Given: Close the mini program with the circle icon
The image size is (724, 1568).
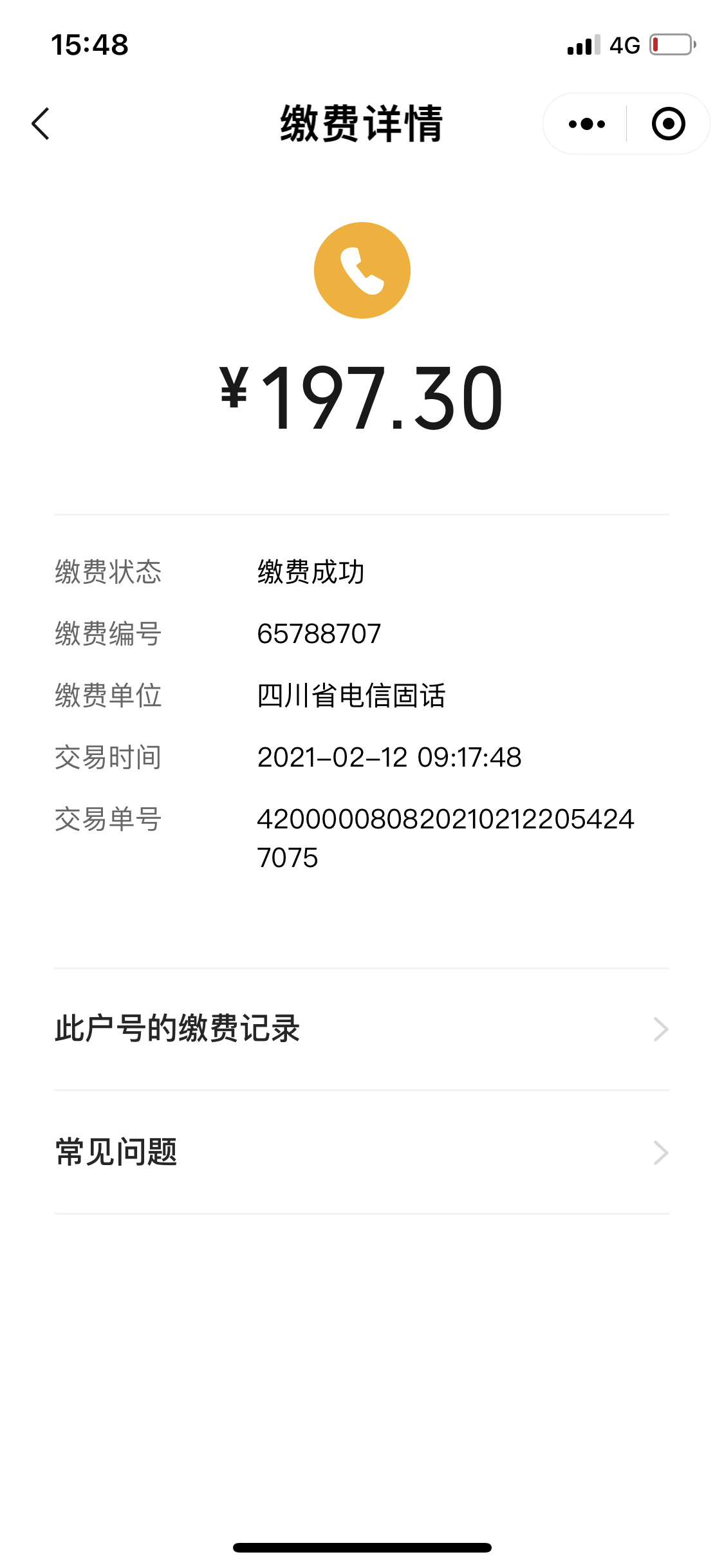Looking at the screenshot, I should pos(668,124).
